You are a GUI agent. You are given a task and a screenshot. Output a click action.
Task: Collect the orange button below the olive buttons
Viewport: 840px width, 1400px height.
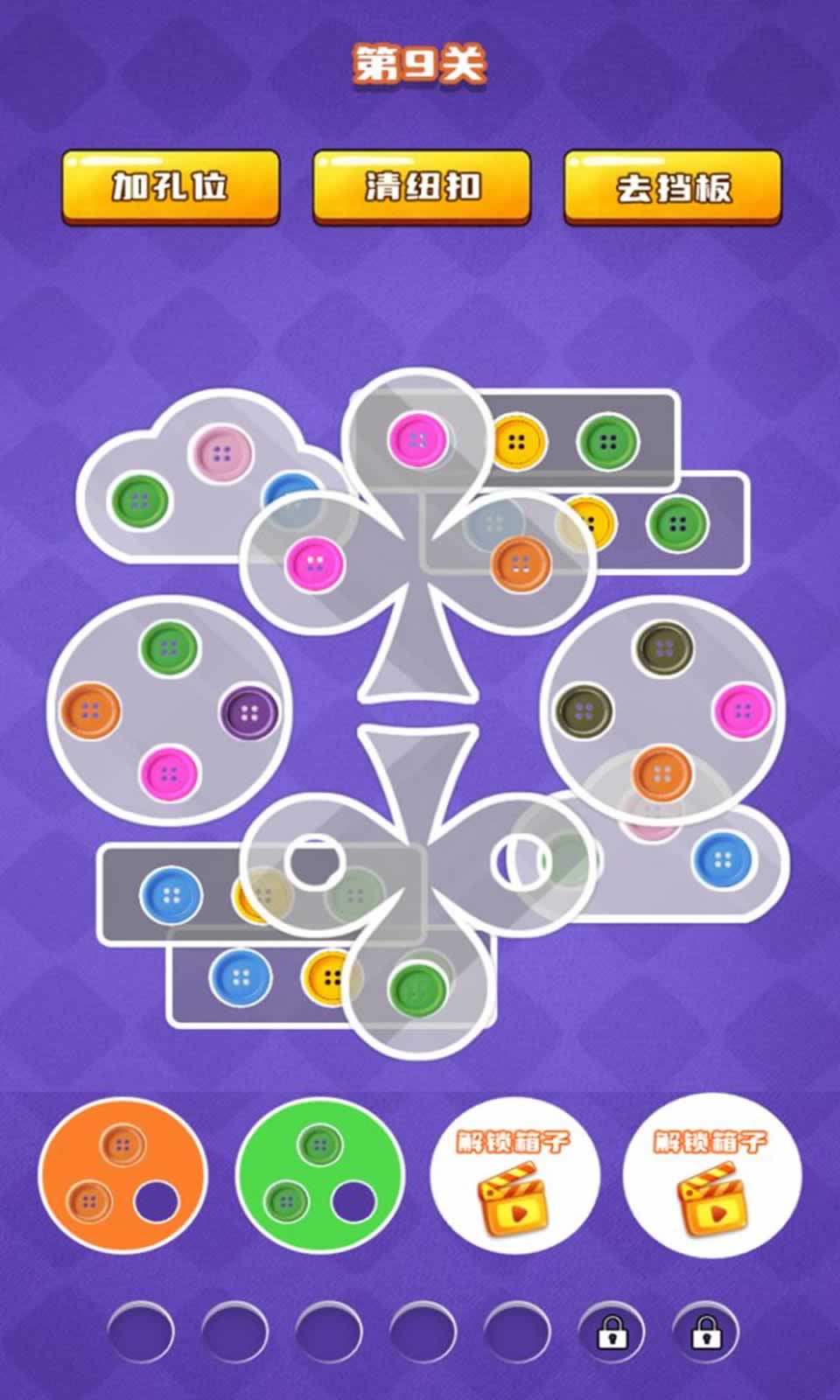click(x=661, y=773)
